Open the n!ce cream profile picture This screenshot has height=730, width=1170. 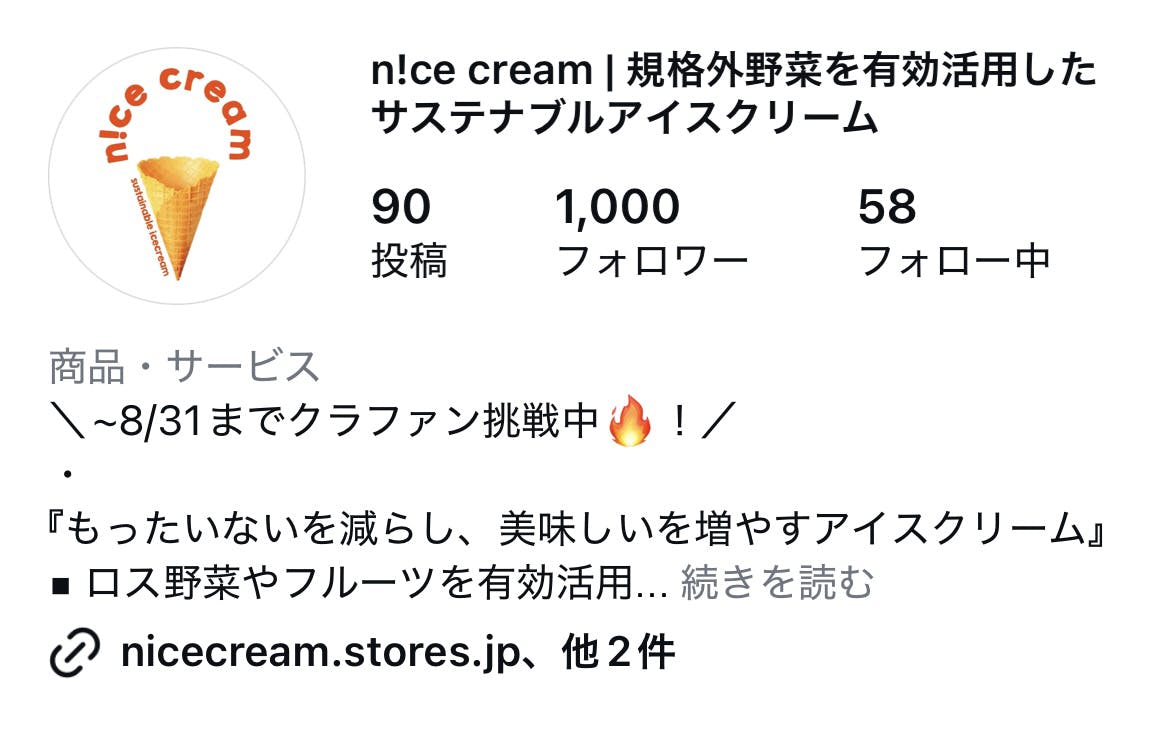point(177,176)
